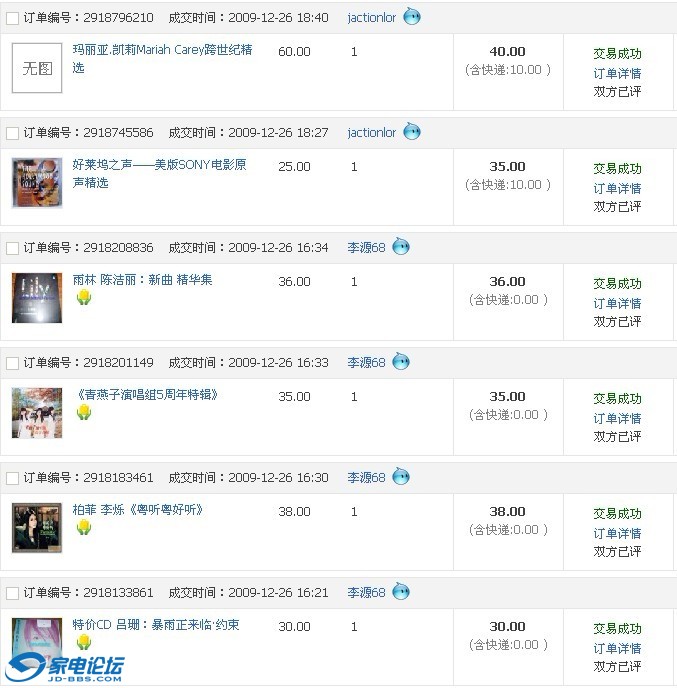
Task: Mark the checkbox for order 2918201149
Action: tap(12, 363)
